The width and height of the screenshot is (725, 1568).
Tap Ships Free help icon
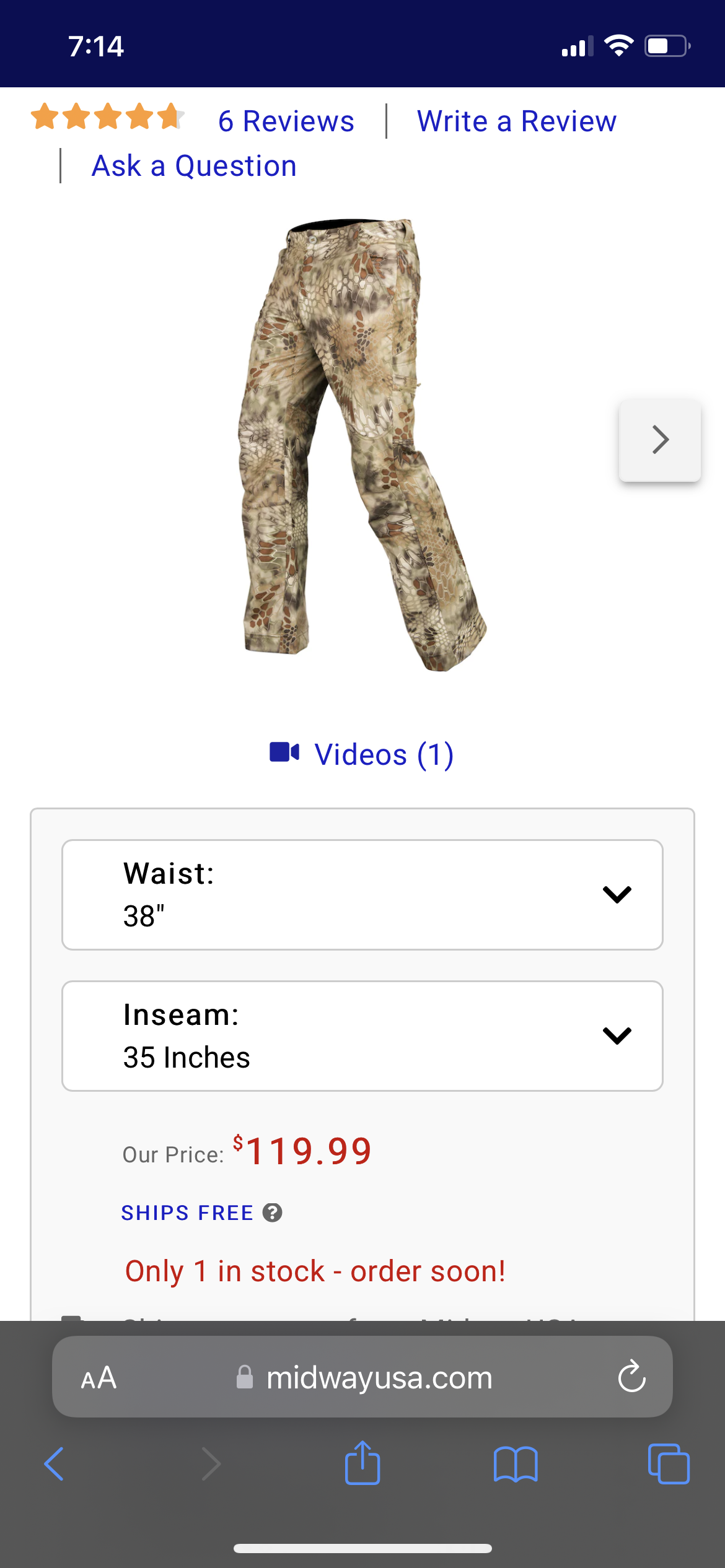point(273,1213)
